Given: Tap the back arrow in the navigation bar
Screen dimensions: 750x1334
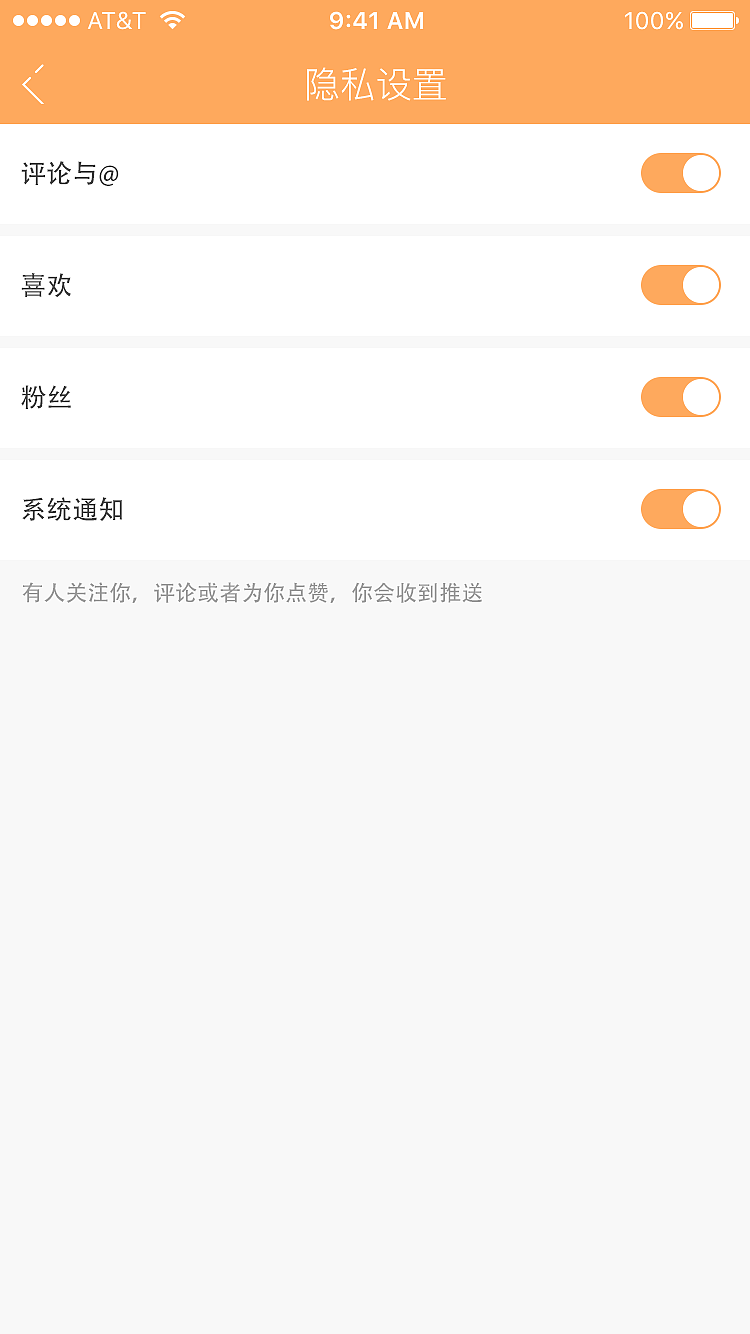Looking at the screenshot, I should click(x=33, y=84).
